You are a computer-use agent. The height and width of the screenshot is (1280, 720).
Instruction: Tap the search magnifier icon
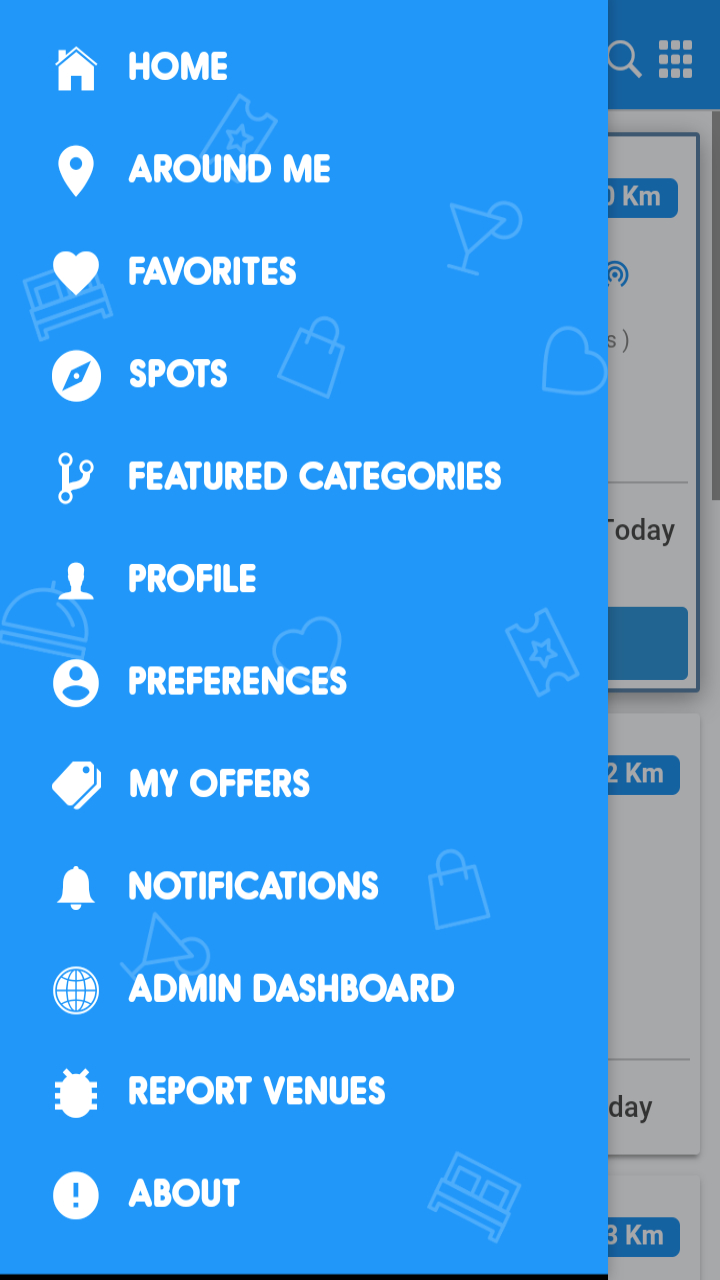(624, 59)
